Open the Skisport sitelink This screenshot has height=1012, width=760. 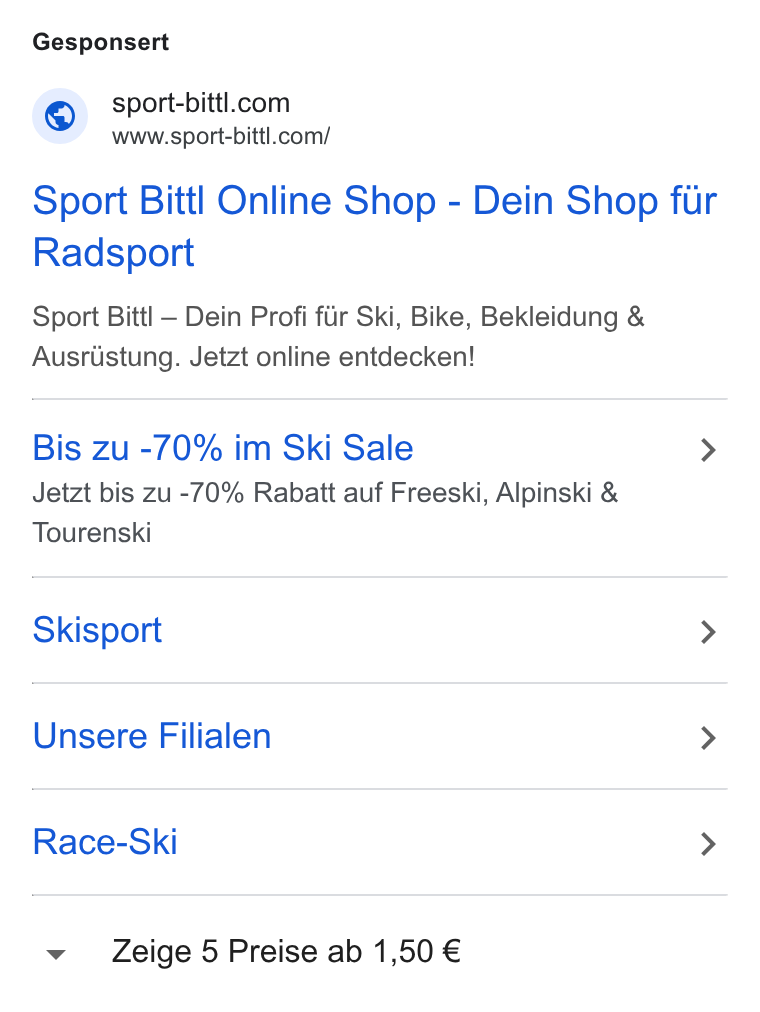click(379, 631)
